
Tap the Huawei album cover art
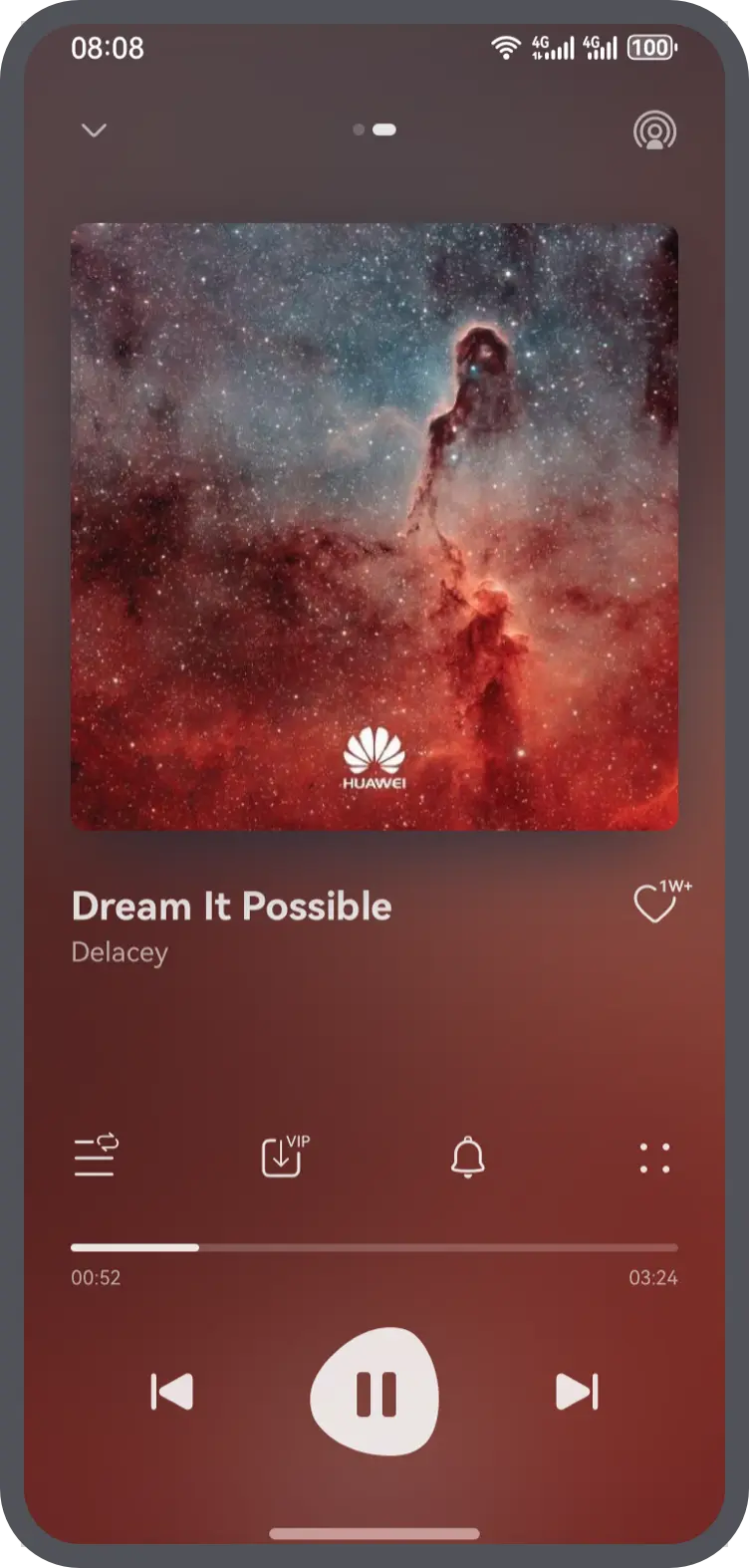tap(374, 527)
